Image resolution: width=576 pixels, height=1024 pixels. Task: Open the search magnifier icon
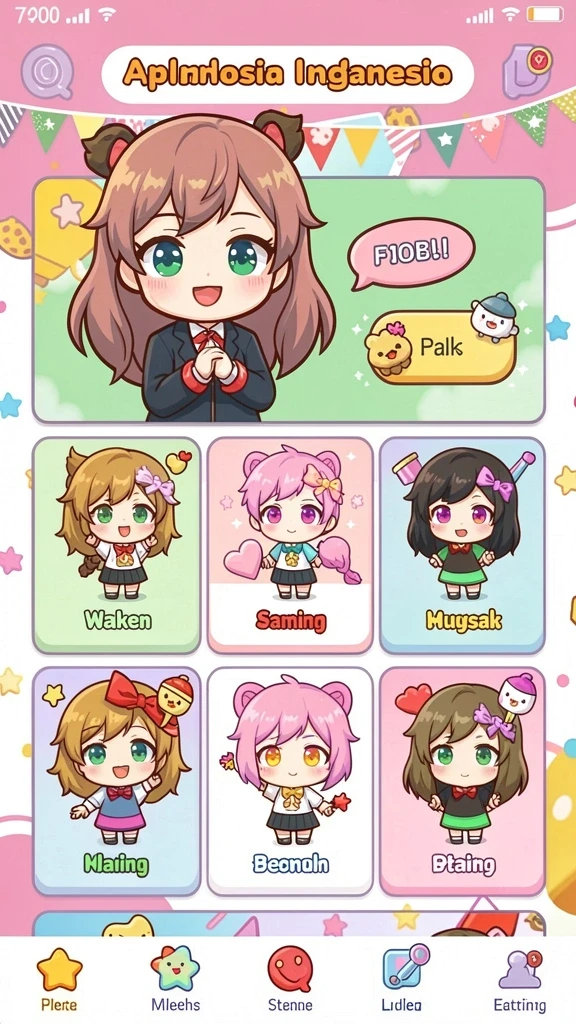pyautogui.click(x=46, y=72)
